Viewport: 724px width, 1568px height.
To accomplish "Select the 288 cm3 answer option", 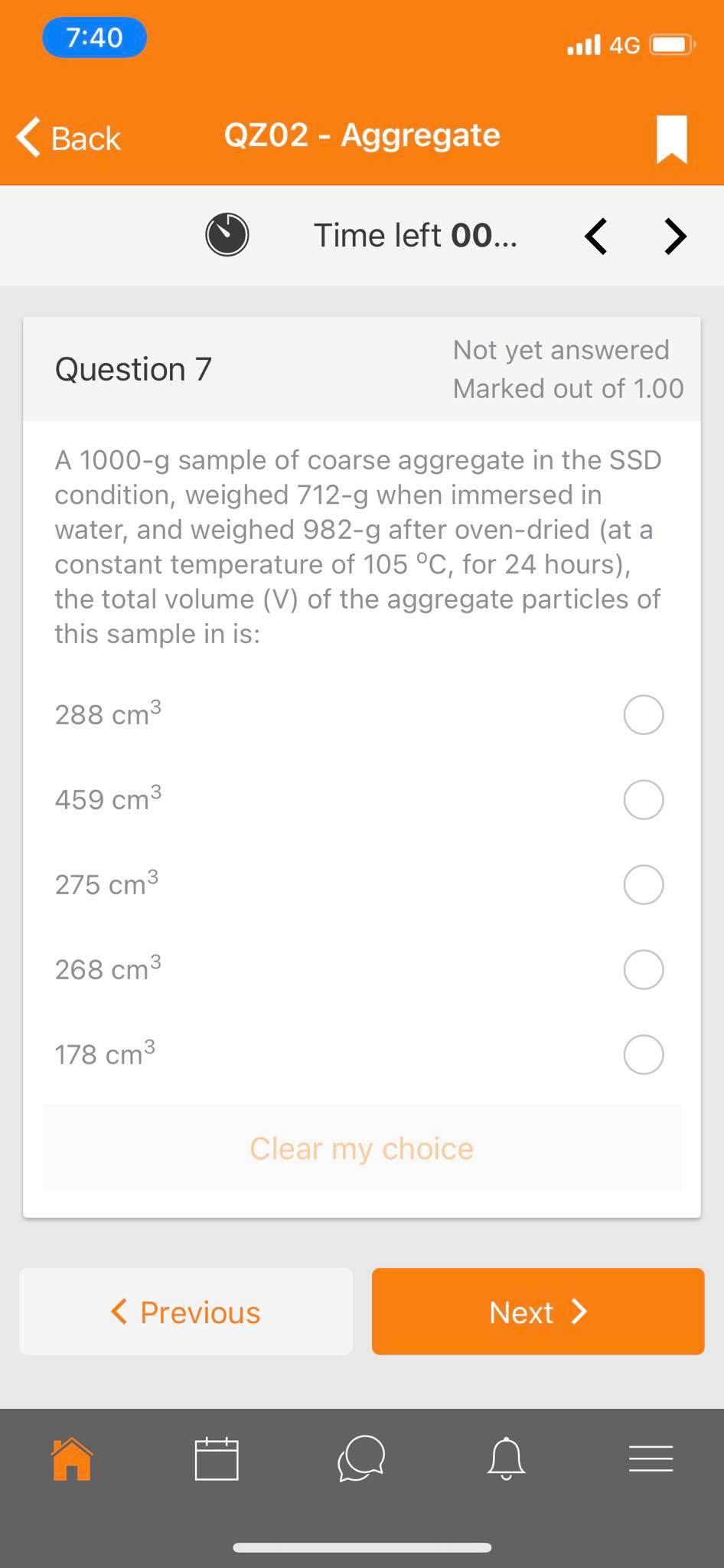I will (x=642, y=714).
